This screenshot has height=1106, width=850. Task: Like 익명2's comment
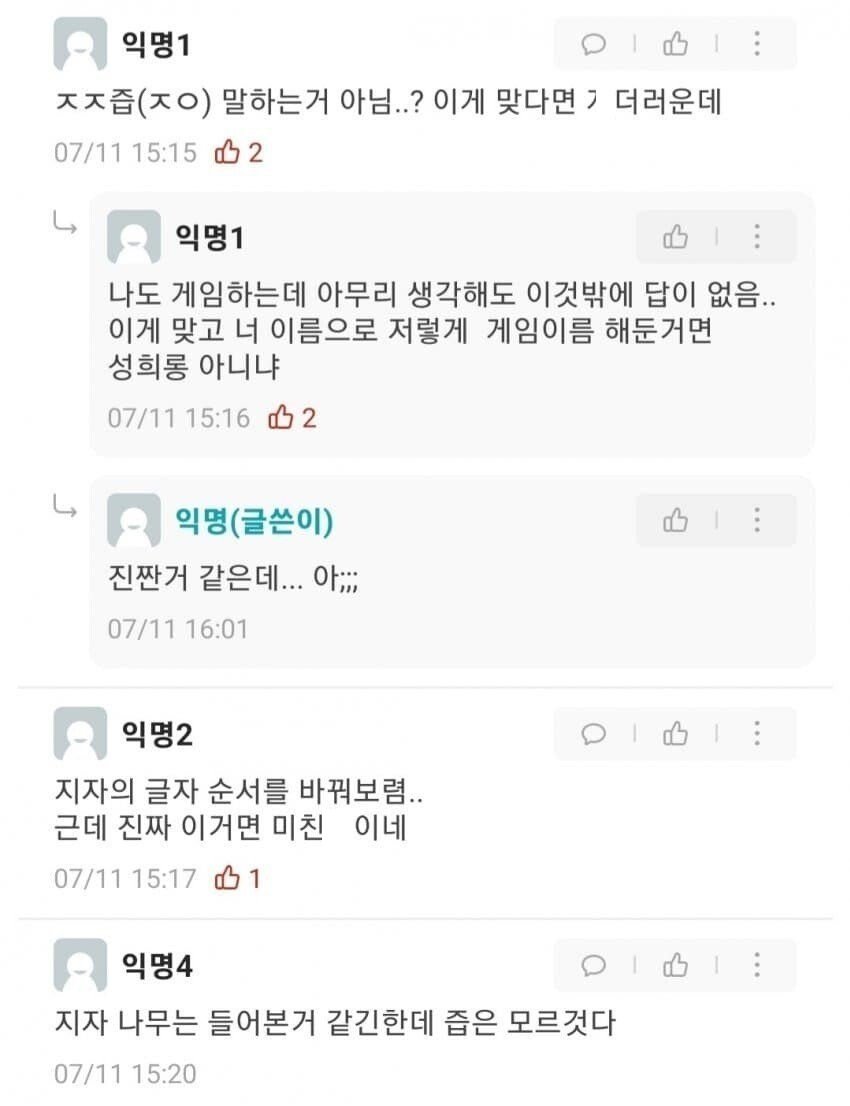[x=676, y=734]
